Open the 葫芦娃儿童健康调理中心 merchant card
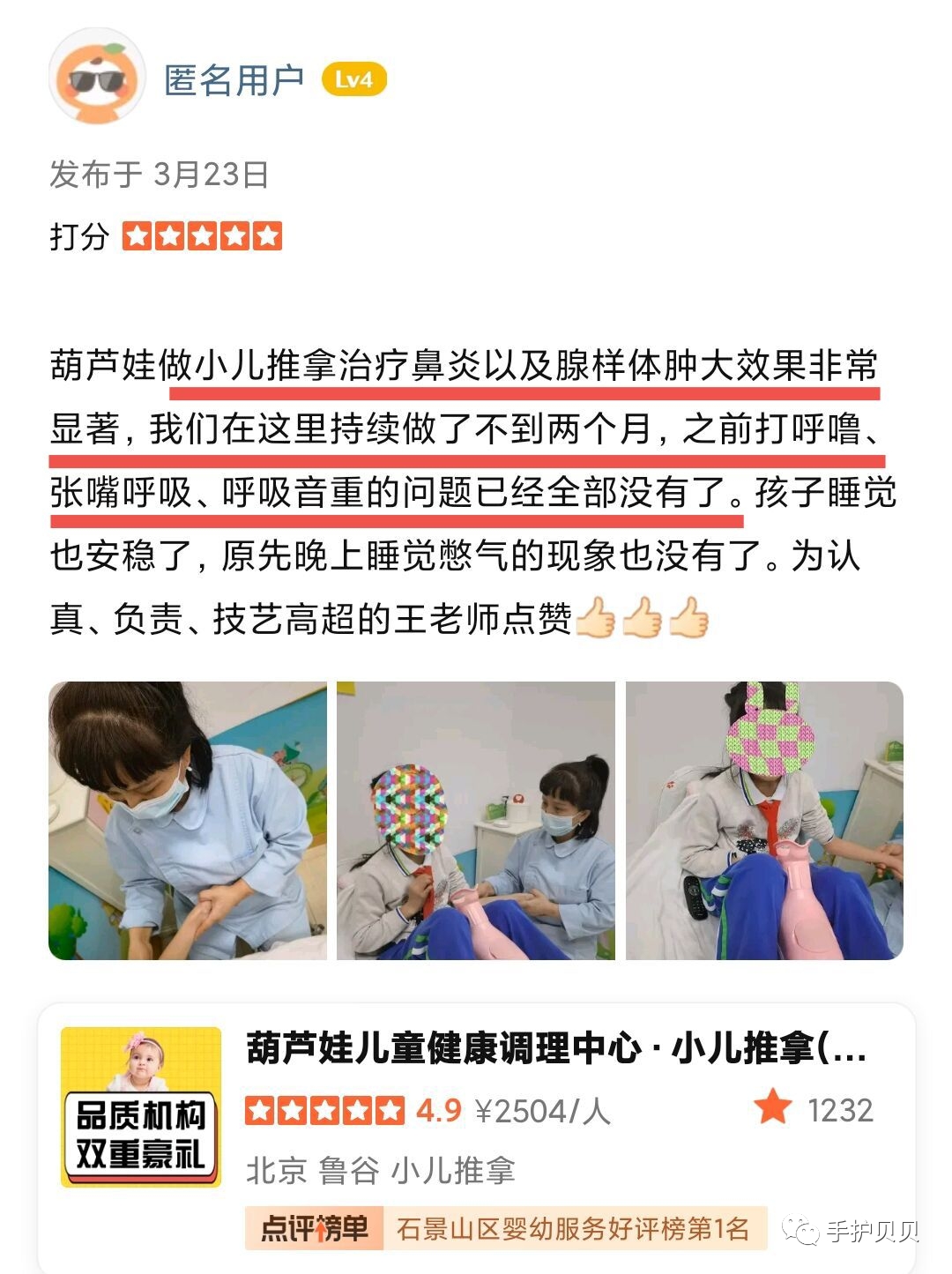The width and height of the screenshot is (952, 1274). click(555, 1049)
